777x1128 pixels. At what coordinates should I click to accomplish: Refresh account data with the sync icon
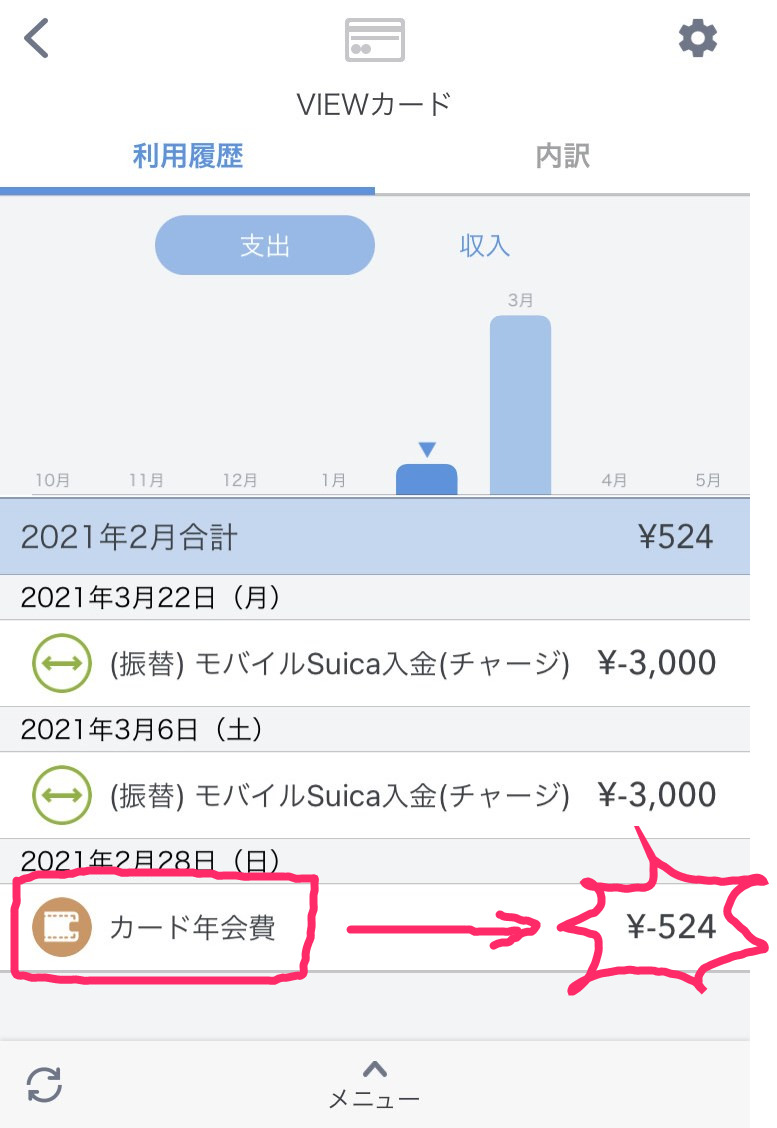tap(44, 1085)
